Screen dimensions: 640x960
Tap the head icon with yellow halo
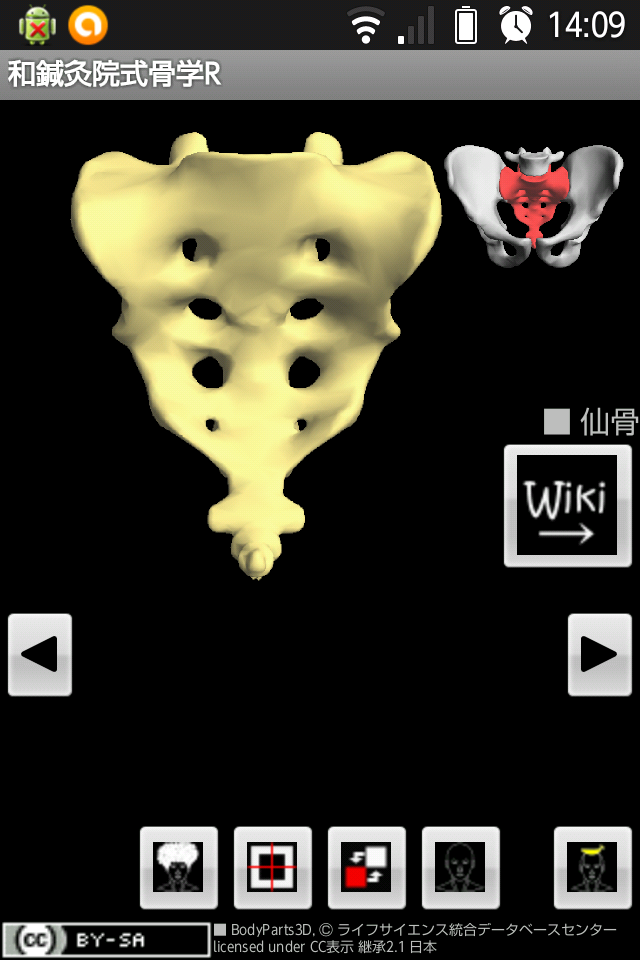tap(593, 866)
